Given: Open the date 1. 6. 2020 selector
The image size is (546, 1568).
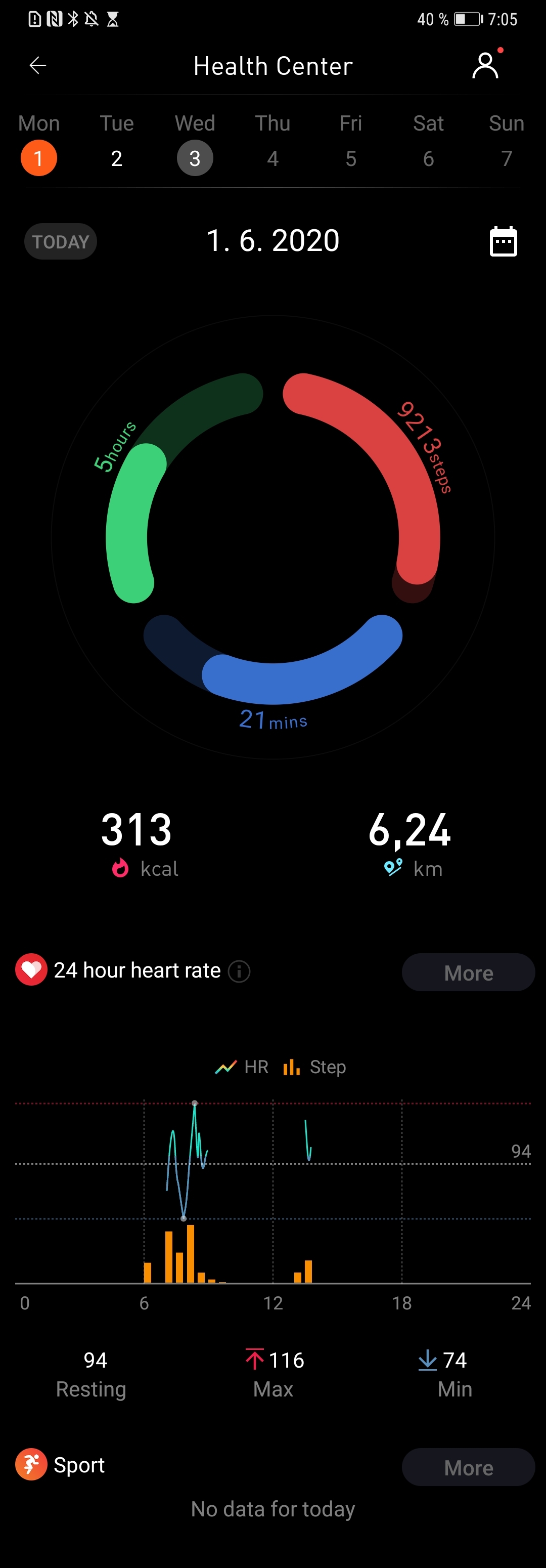Looking at the screenshot, I should [x=272, y=240].
